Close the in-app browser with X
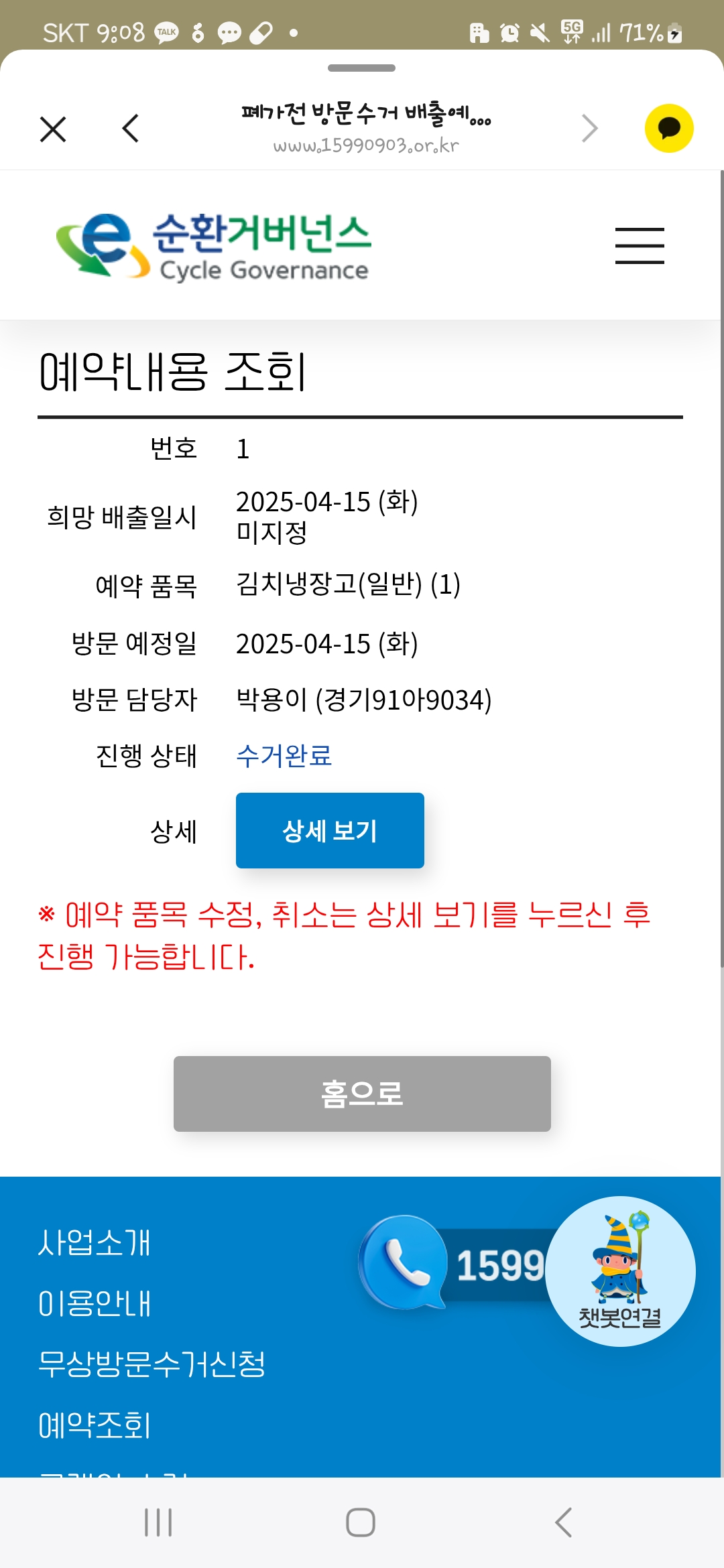Image resolution: width=724 pixels, height=1568 pixels. (x=53, y=129)
